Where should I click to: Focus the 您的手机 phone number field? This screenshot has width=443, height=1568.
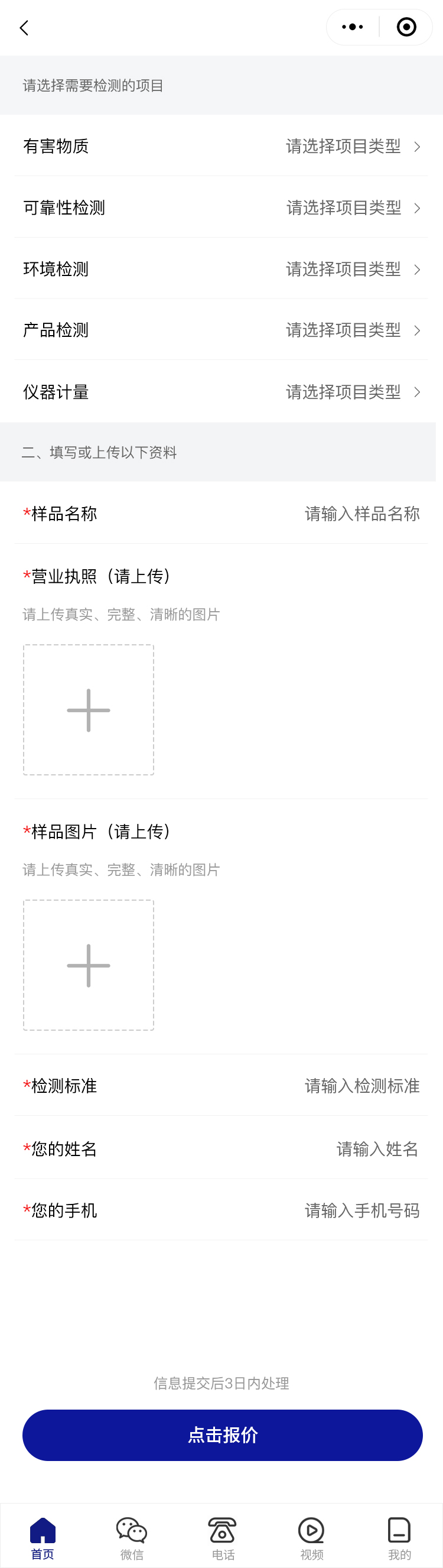361,1210
